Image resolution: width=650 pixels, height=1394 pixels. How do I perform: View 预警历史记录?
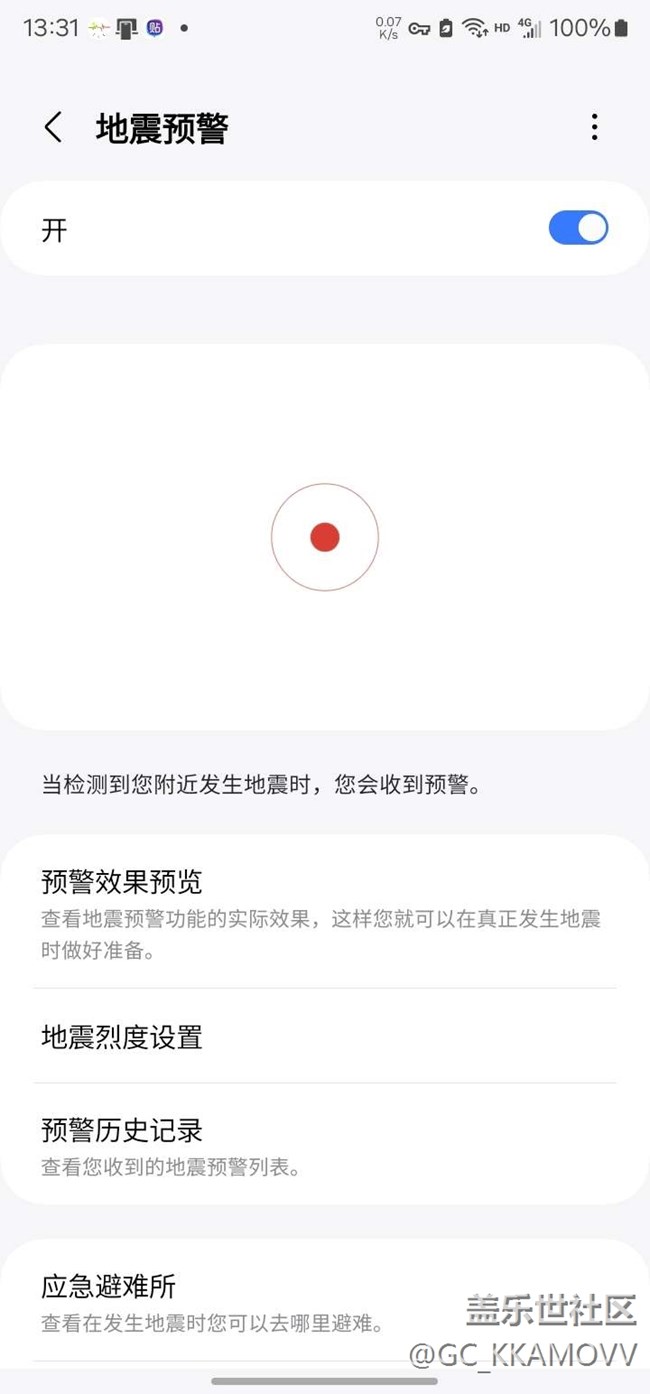pyautogui.click(x=325, y=1145)
